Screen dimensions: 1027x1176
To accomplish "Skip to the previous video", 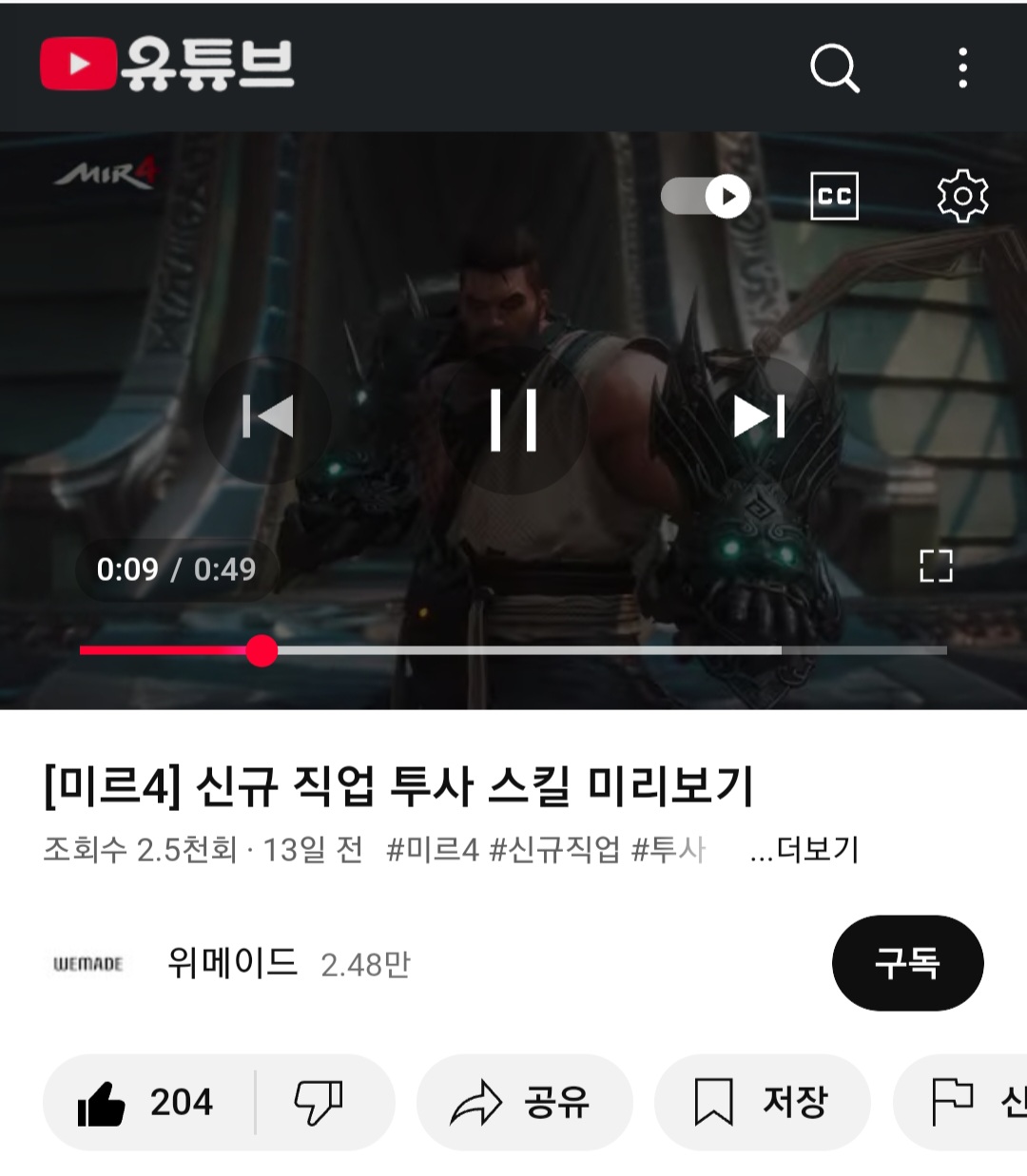I will (x=267, y=417).
